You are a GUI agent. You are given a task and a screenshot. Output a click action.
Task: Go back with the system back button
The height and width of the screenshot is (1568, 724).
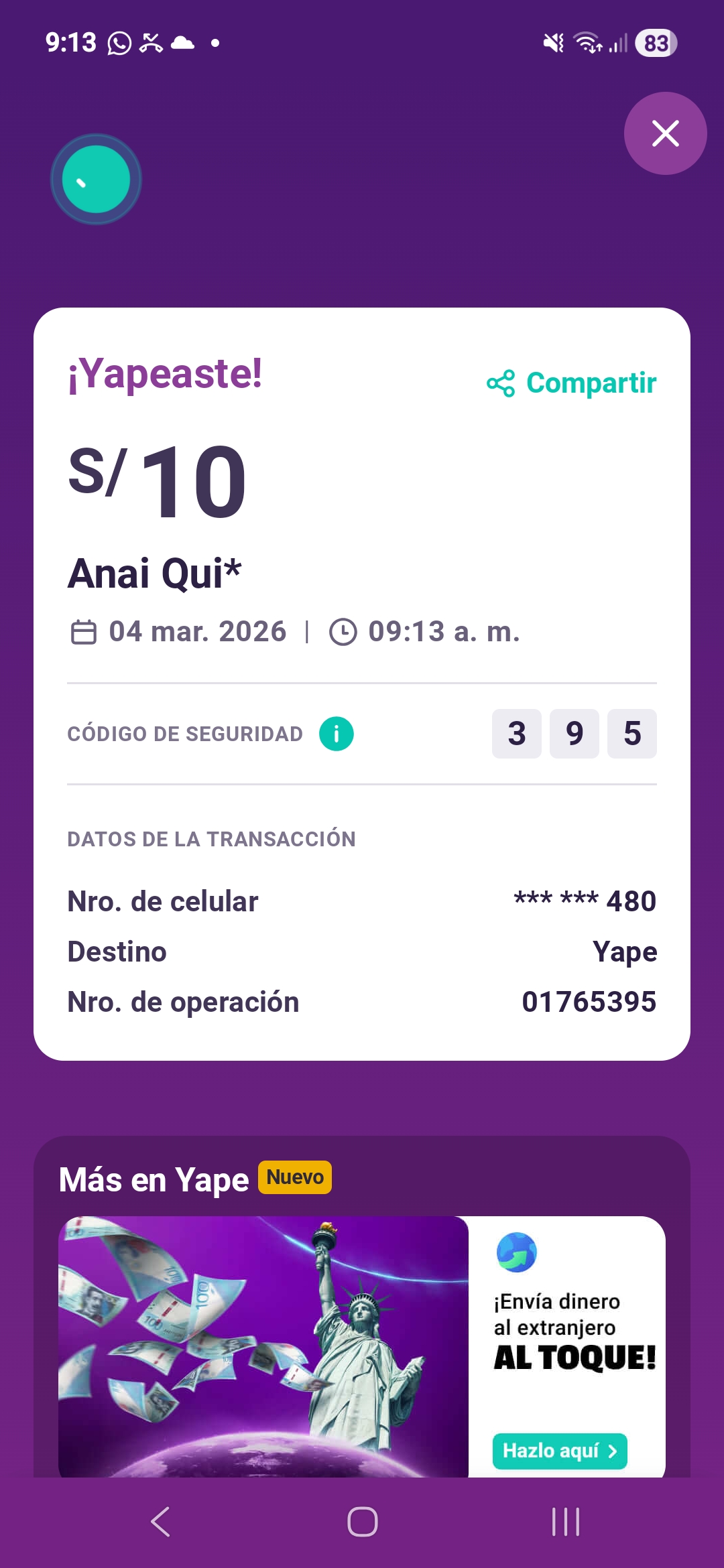click(x=161, y=1521)
